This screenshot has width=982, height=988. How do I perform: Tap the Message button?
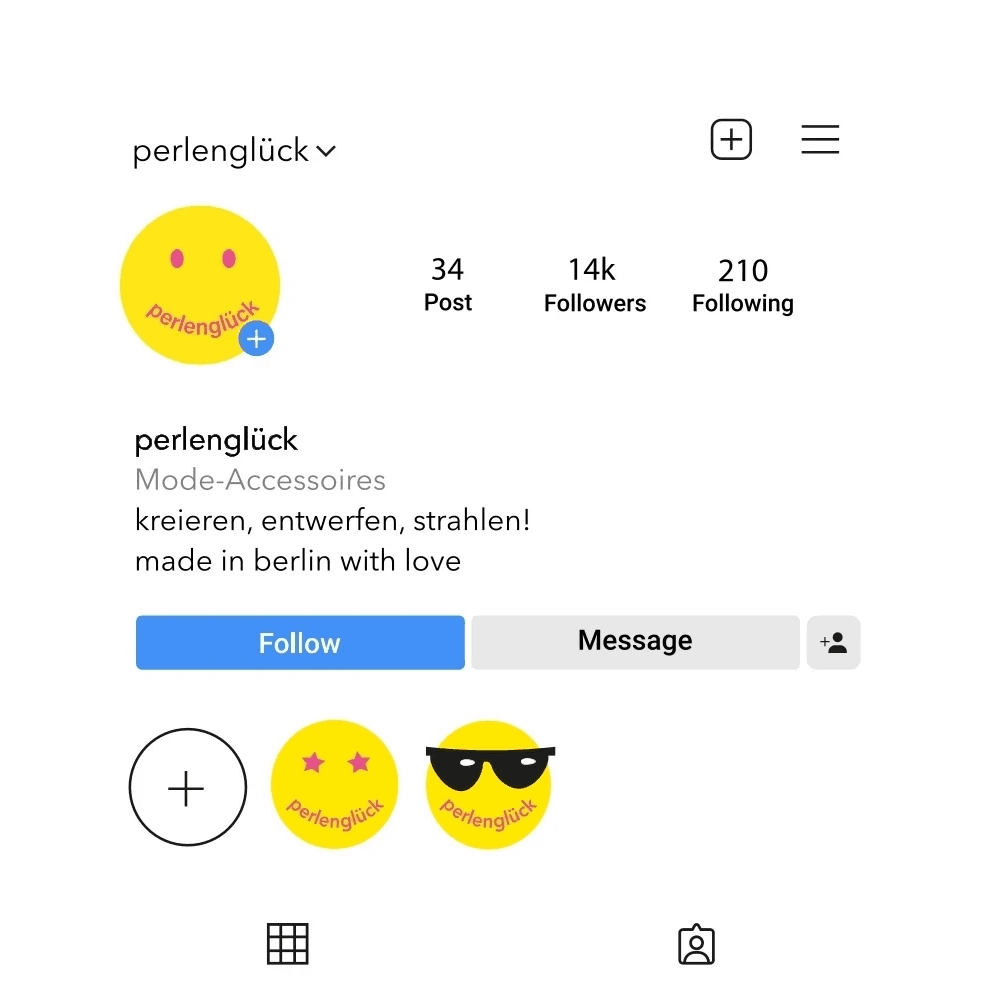635,642
